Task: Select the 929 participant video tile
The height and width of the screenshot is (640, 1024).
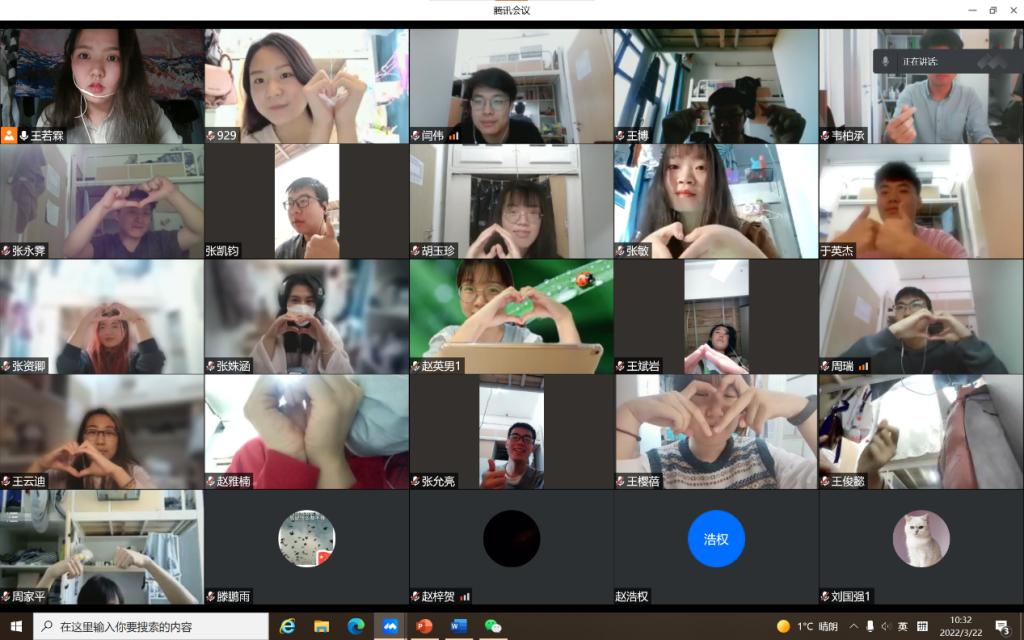Action: 306,85
